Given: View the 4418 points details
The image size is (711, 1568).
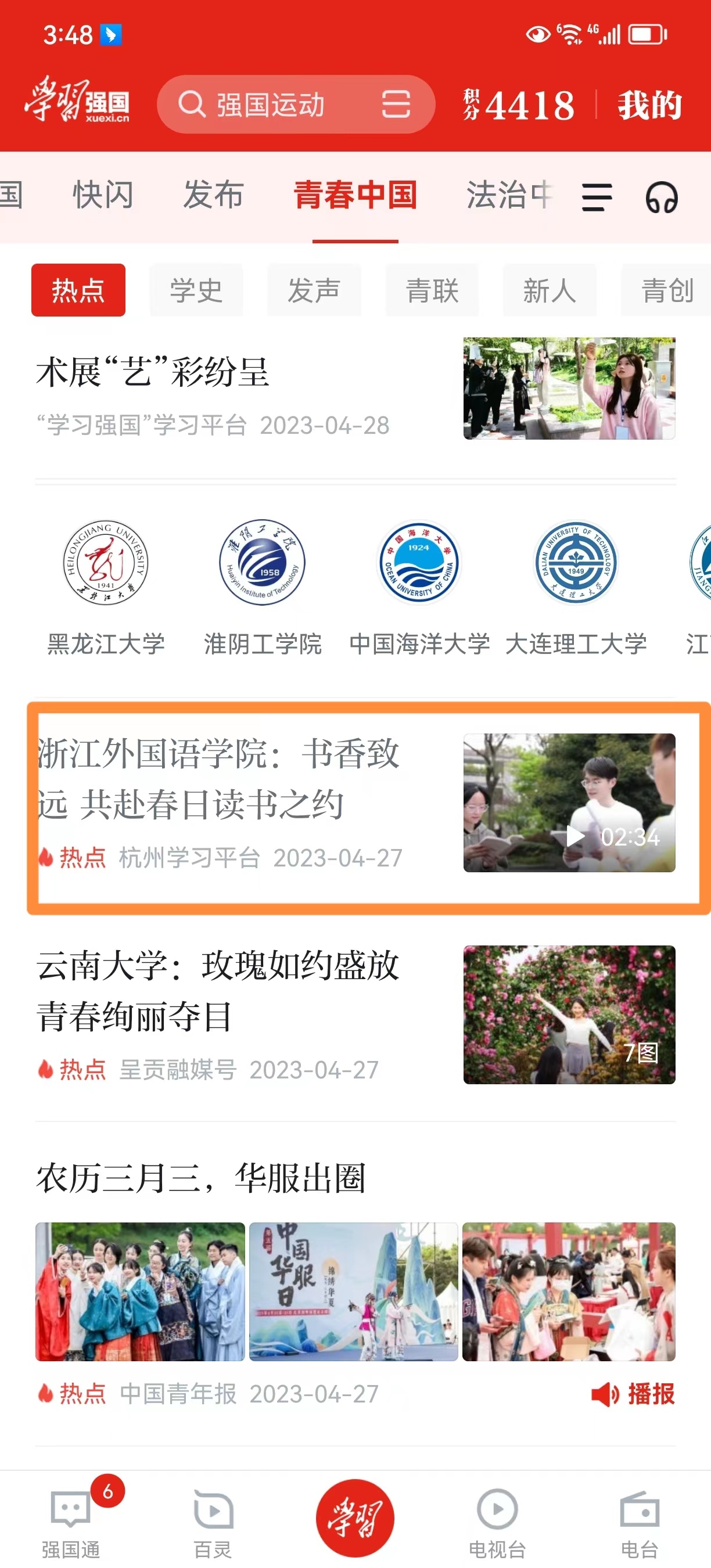Looking at the screenshot, I should click(x=519, y=105).
